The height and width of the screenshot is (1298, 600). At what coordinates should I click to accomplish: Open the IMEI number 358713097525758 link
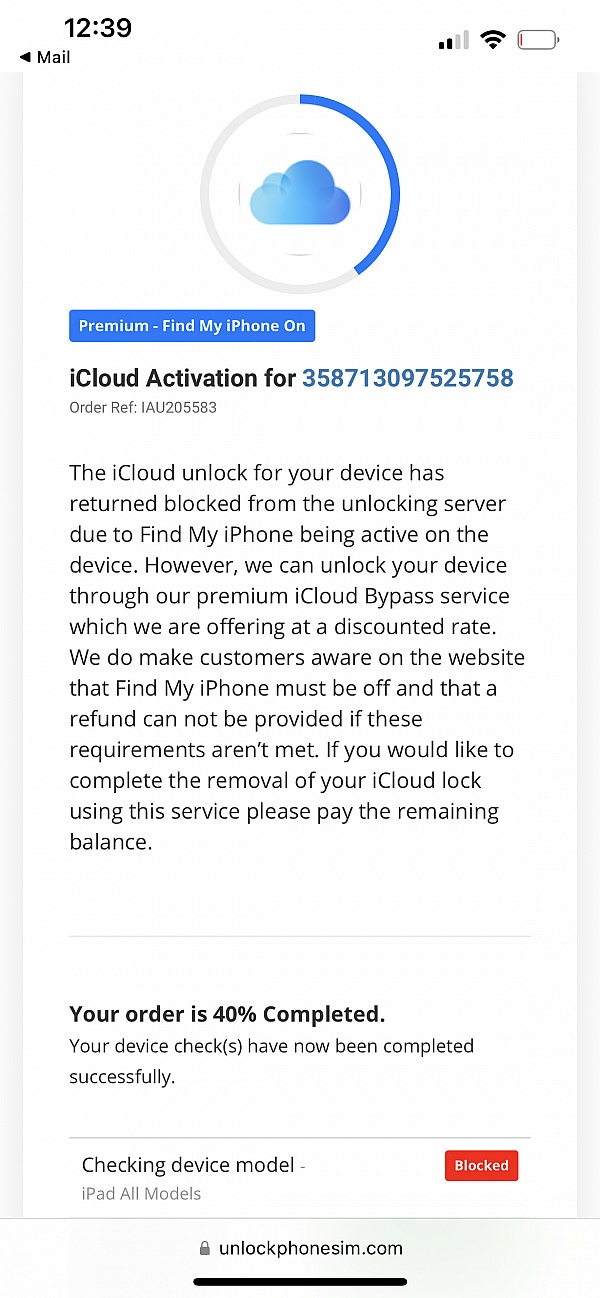(407, 378)
